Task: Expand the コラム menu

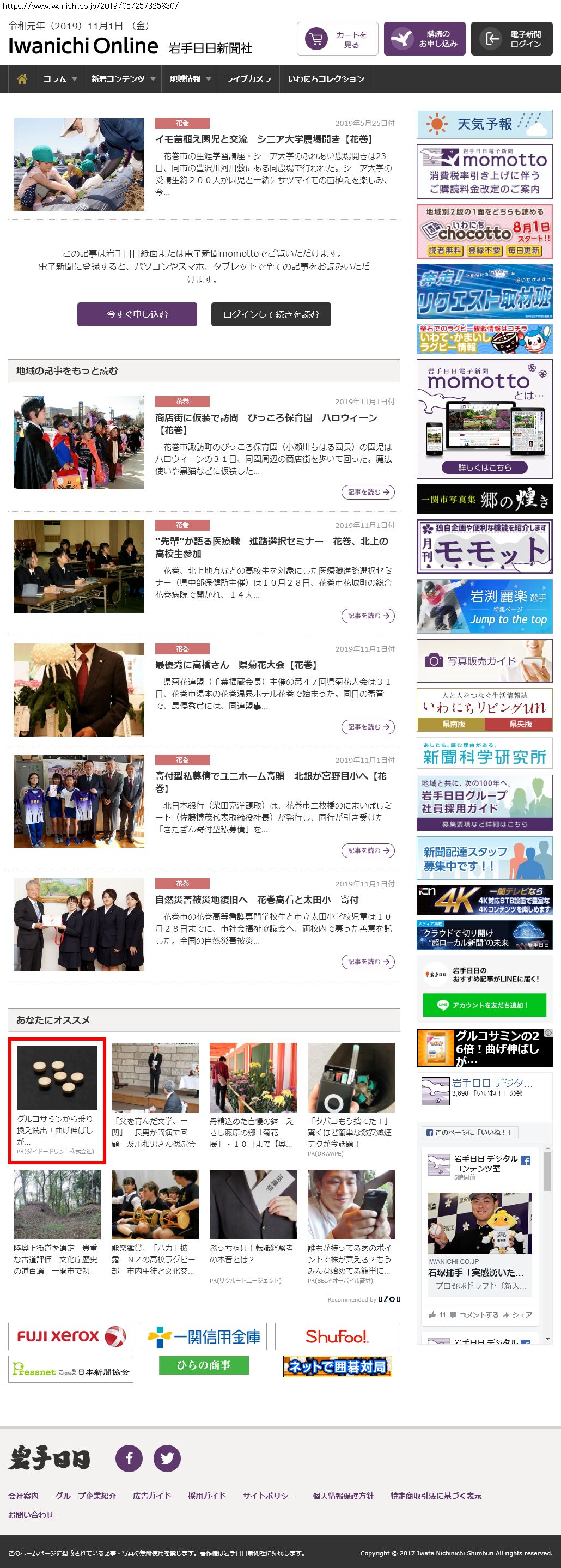Action: (x=59, y=79)
